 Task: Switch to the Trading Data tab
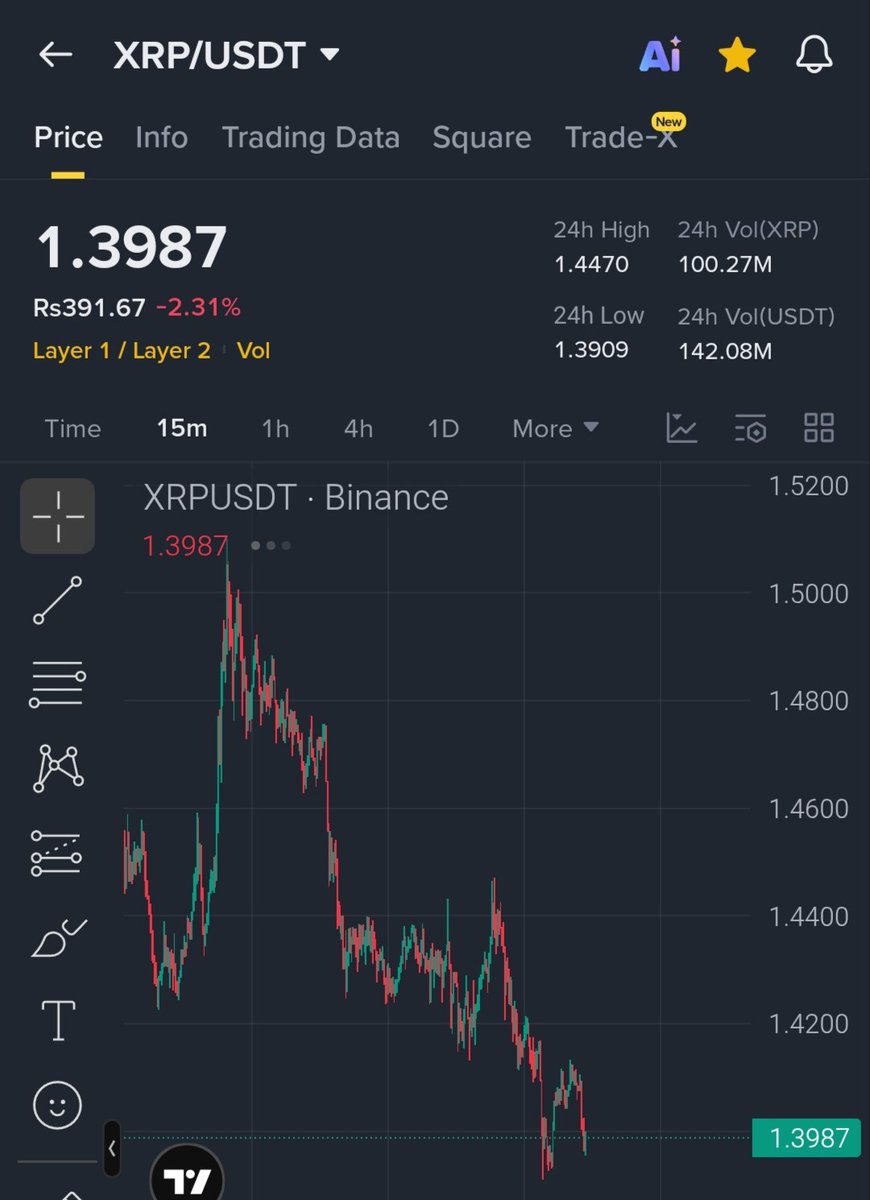click(310, 137)
